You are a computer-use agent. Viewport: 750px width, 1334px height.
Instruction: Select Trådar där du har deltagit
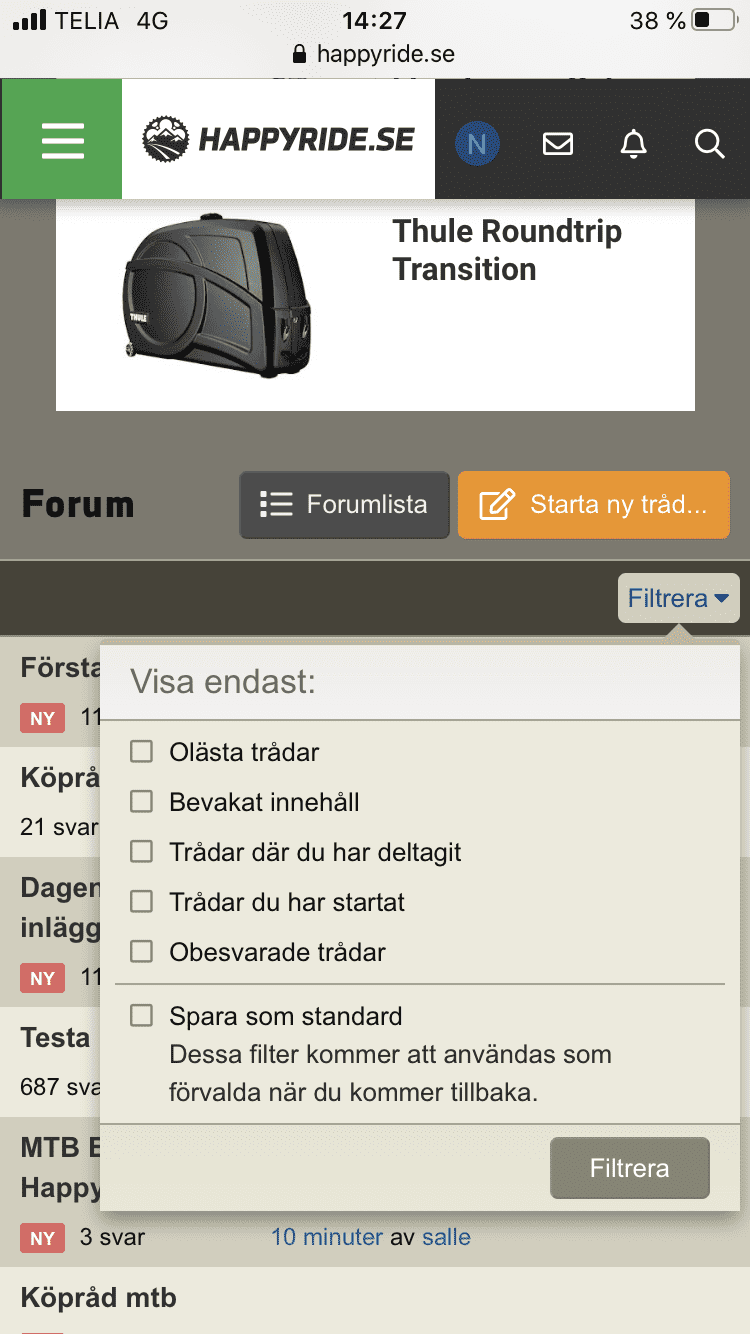click(x=142, y=851)
